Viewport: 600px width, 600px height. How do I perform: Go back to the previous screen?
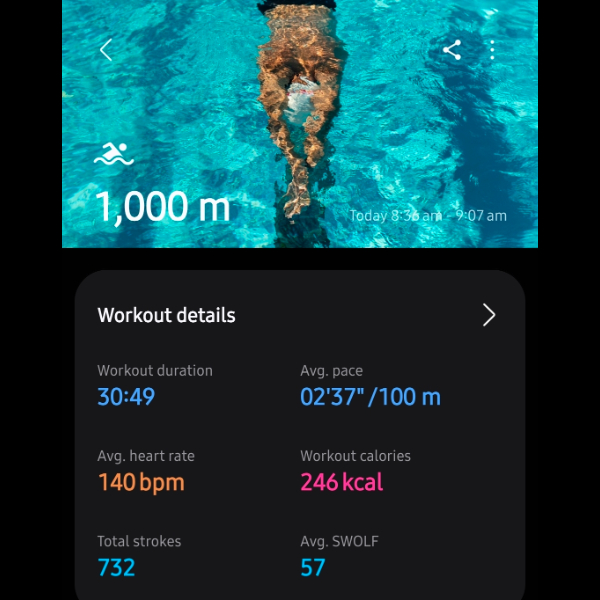[106, 50]
